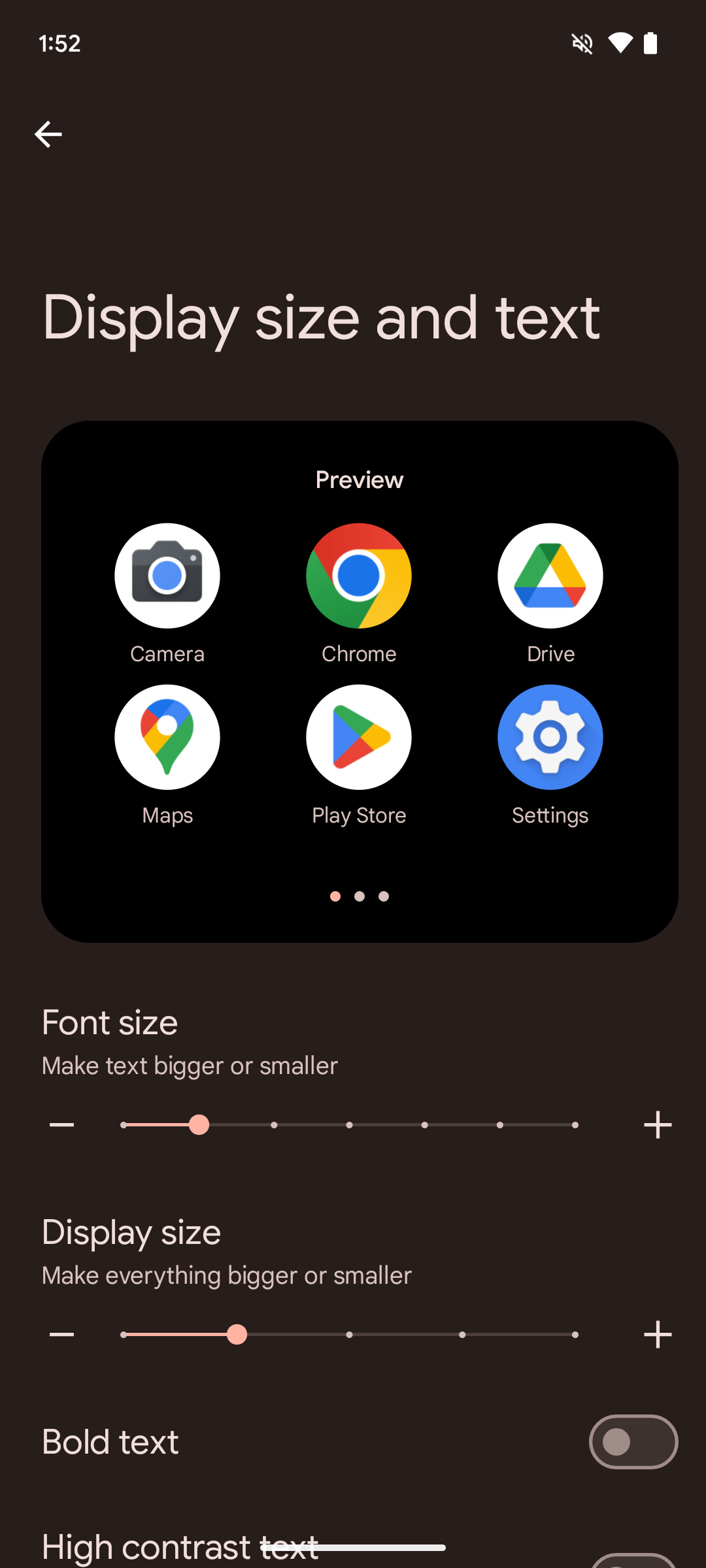Decrease display size with the minus button

coord(62,1334)
